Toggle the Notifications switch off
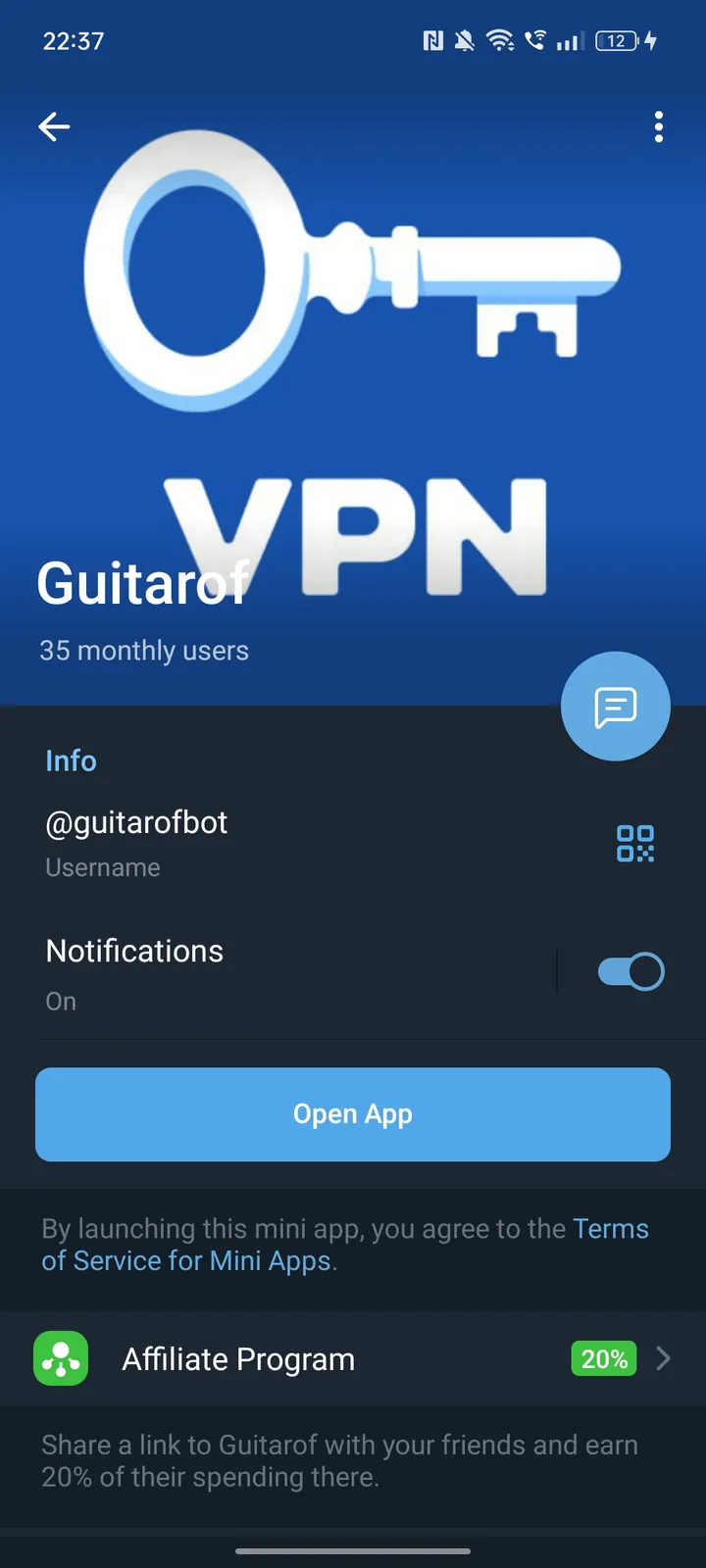 coord(630,971)
